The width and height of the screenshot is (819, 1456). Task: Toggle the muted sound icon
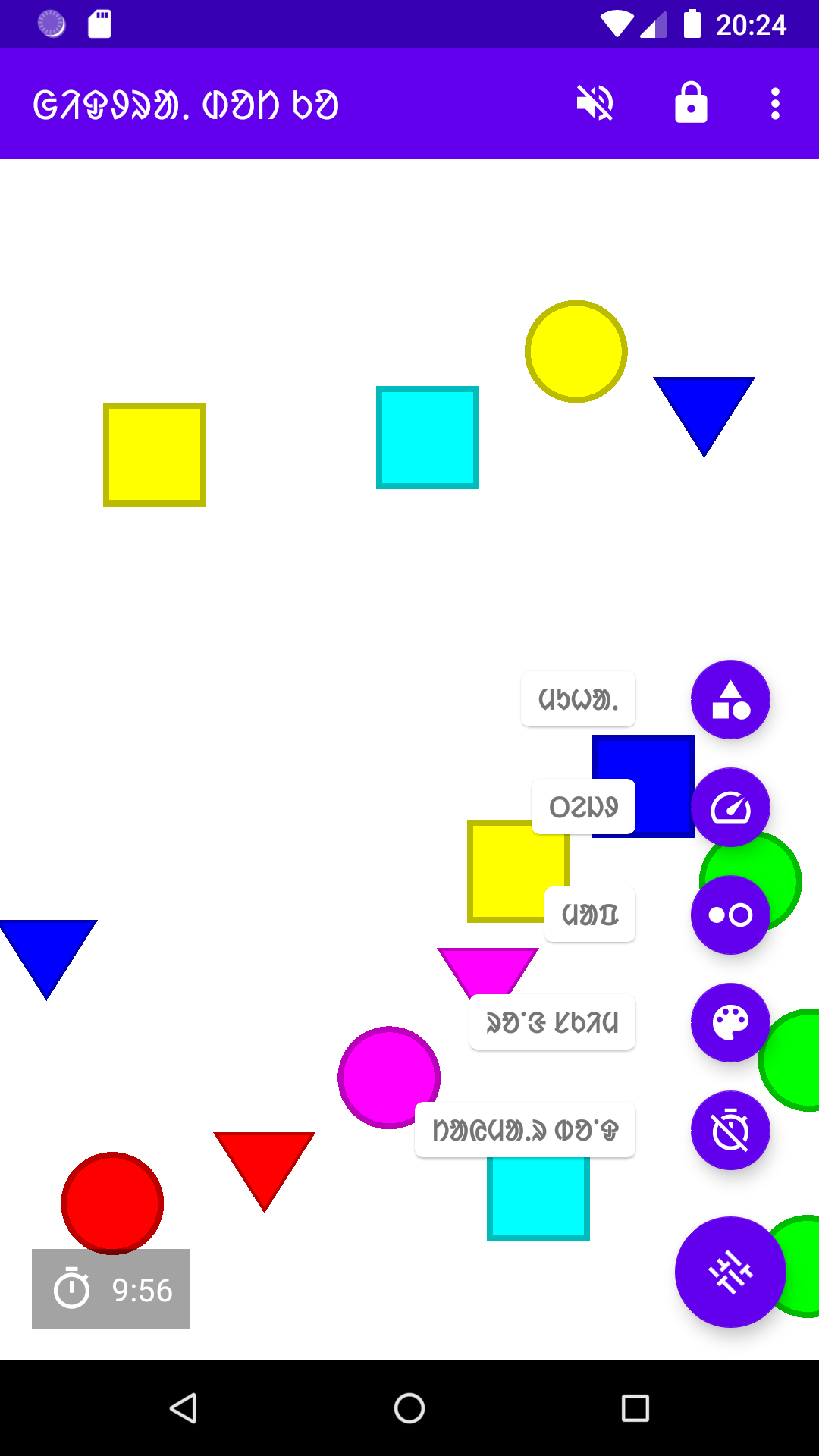pyautogui.click(x=595, y=103)
